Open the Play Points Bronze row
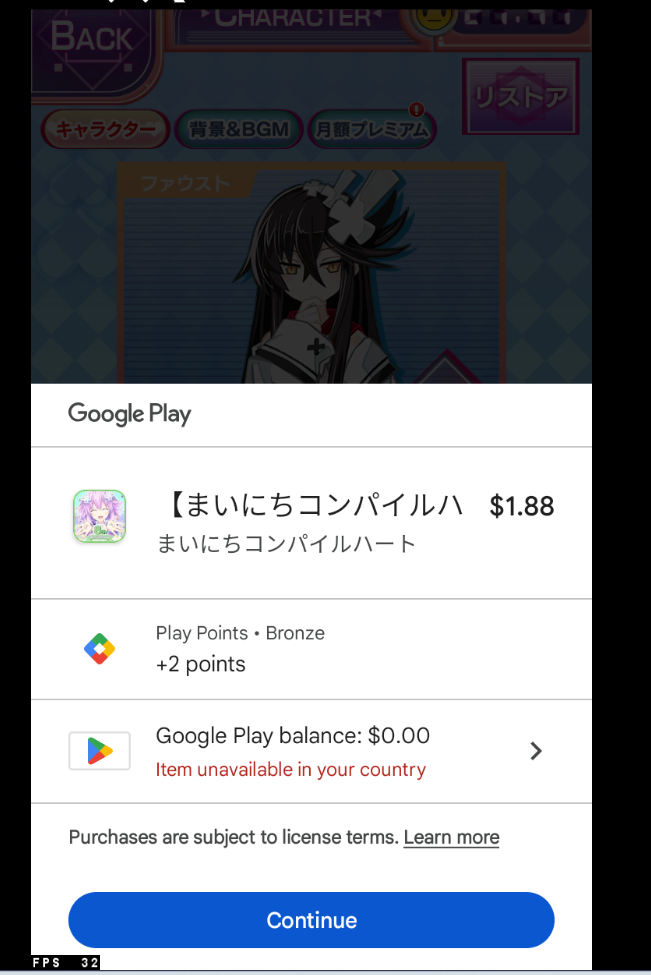Screen dimensions: 651x975 (x=311, y=649)
